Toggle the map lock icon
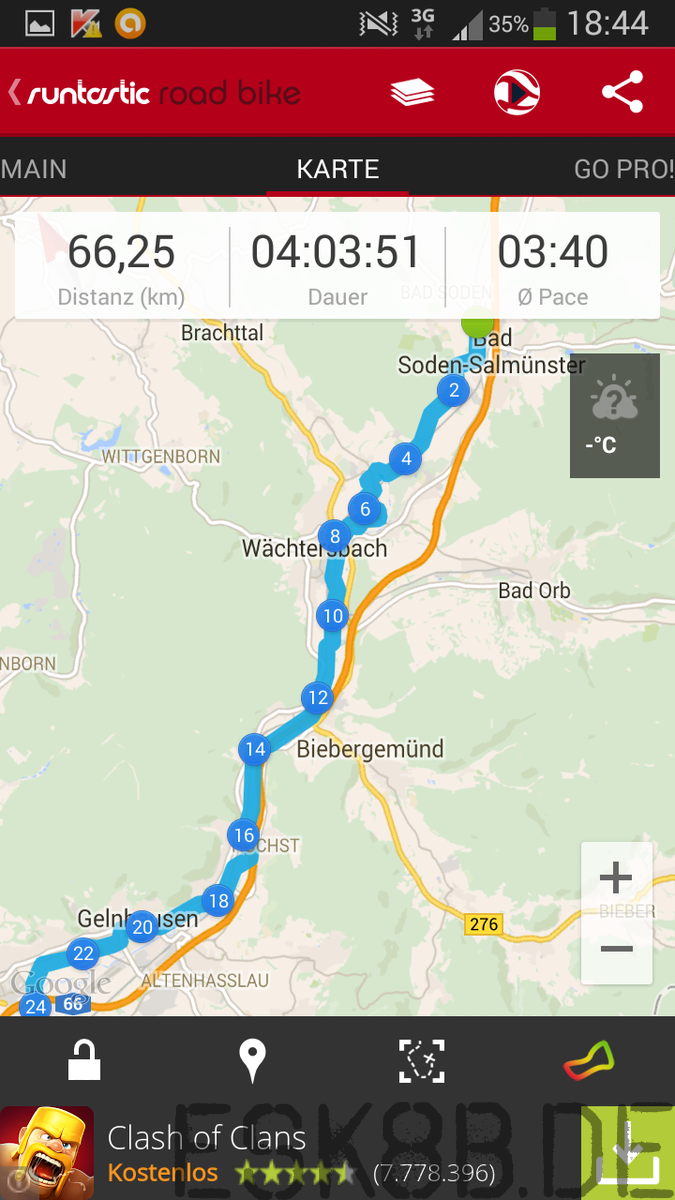This screenshot has width=675, height=1200. click(84, 1060)
